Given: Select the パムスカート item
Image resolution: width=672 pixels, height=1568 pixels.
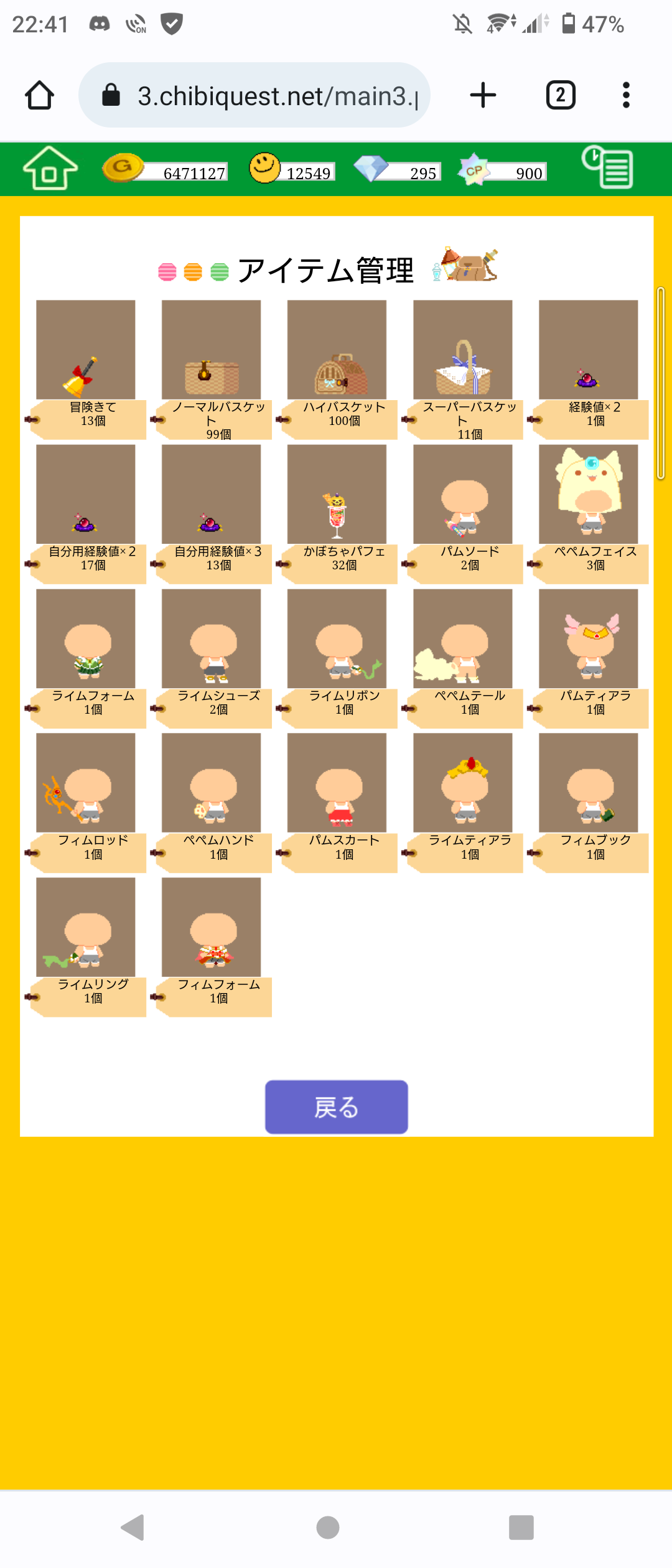Looking at the screenshot, I should click(x=337, y=783).
